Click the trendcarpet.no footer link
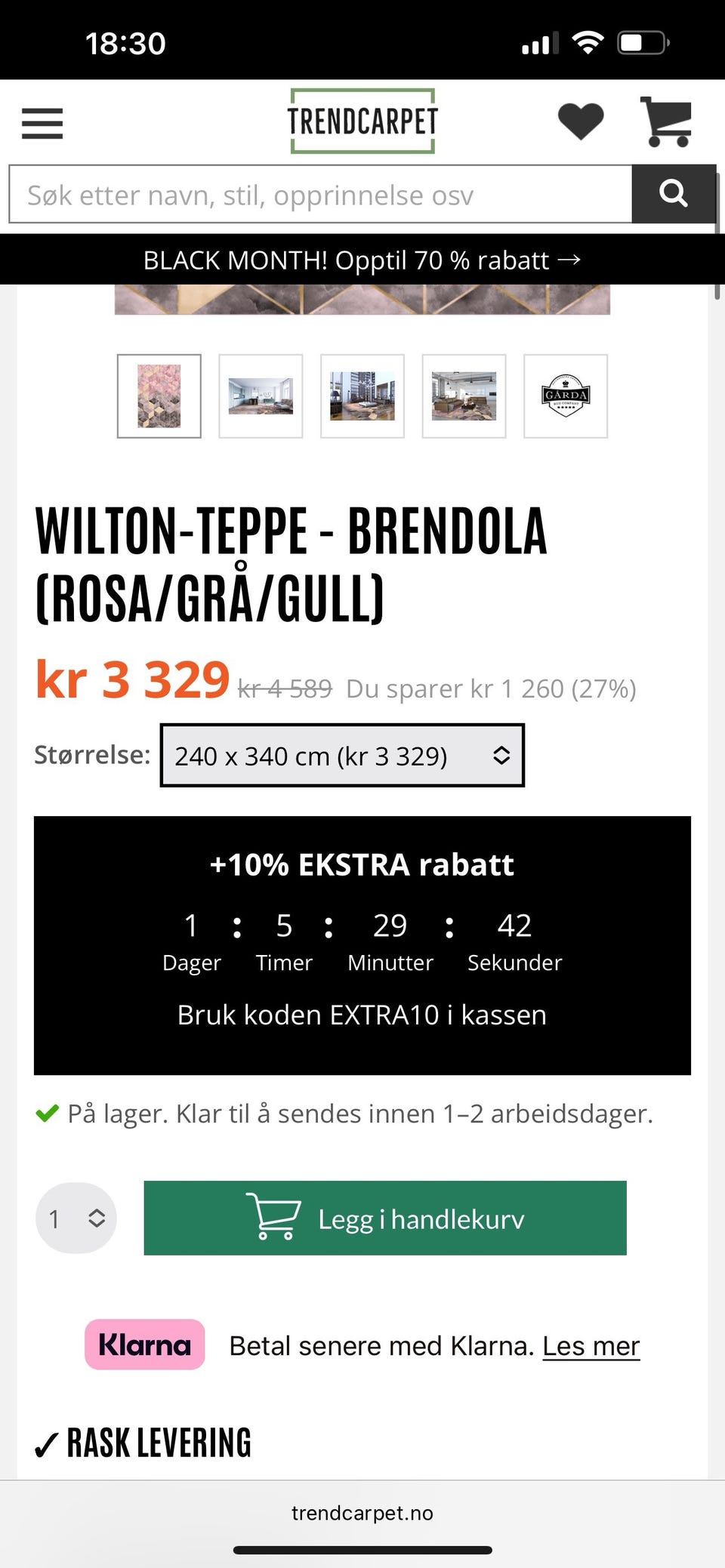This screenshot has height=1568, width=725. click(362, 1512)
